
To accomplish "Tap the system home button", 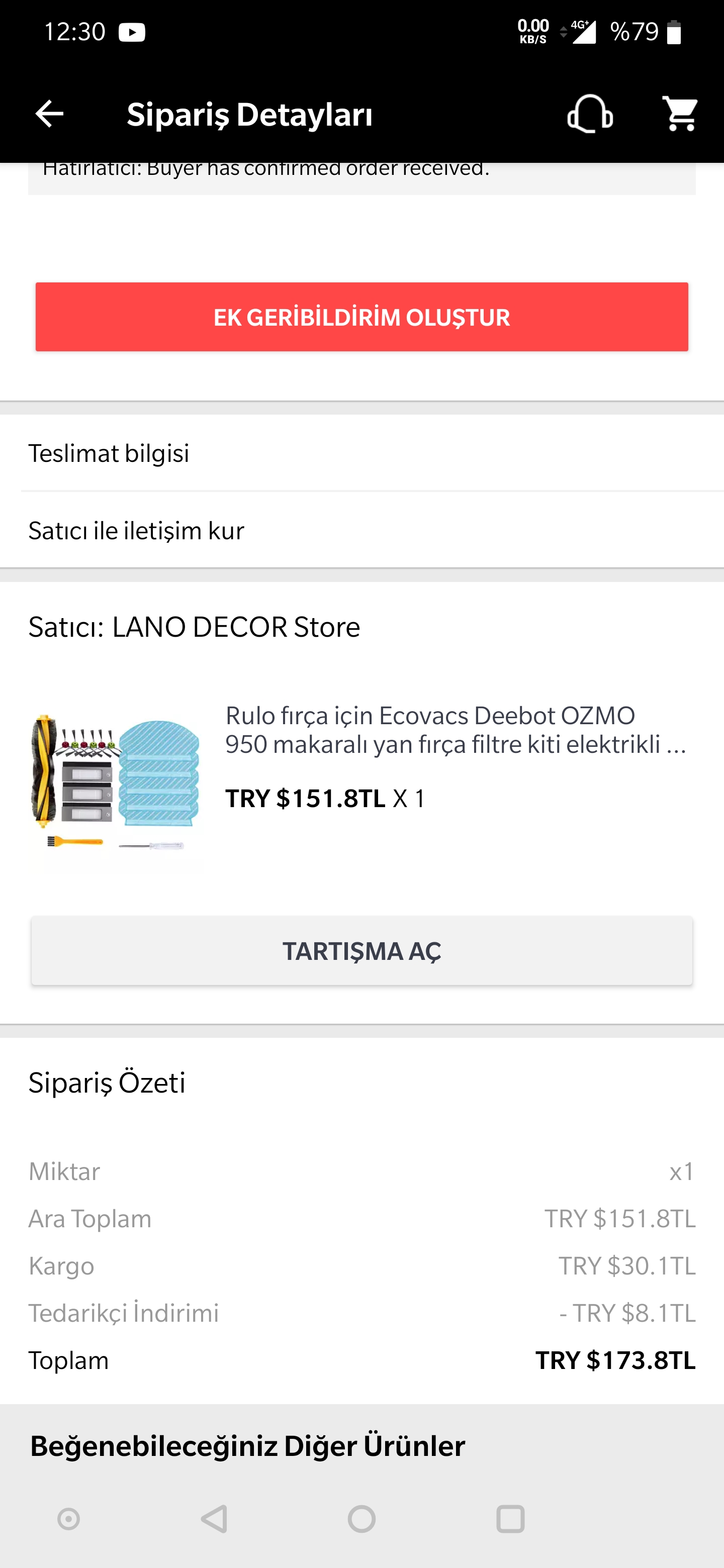I will tap(361, 1519).
